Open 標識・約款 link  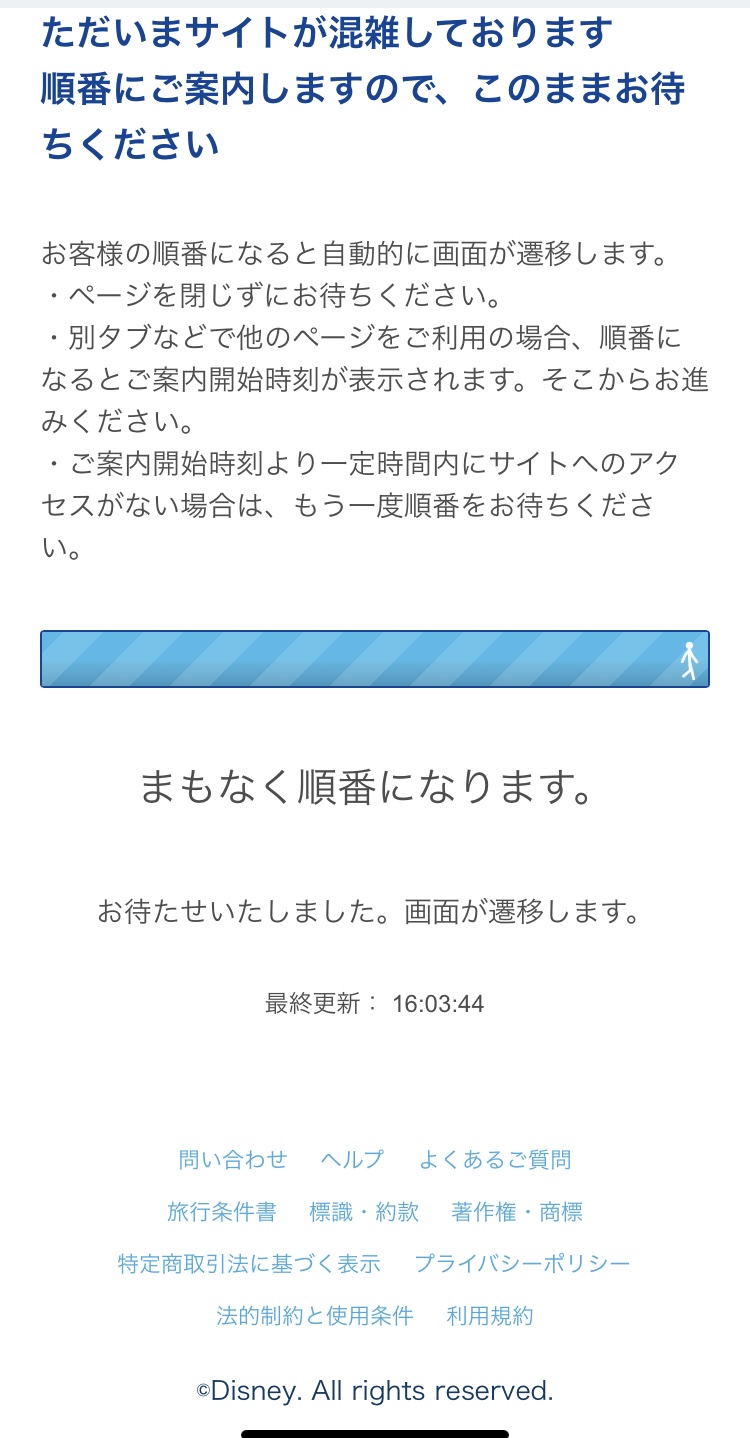click(x=364, y=1212)
